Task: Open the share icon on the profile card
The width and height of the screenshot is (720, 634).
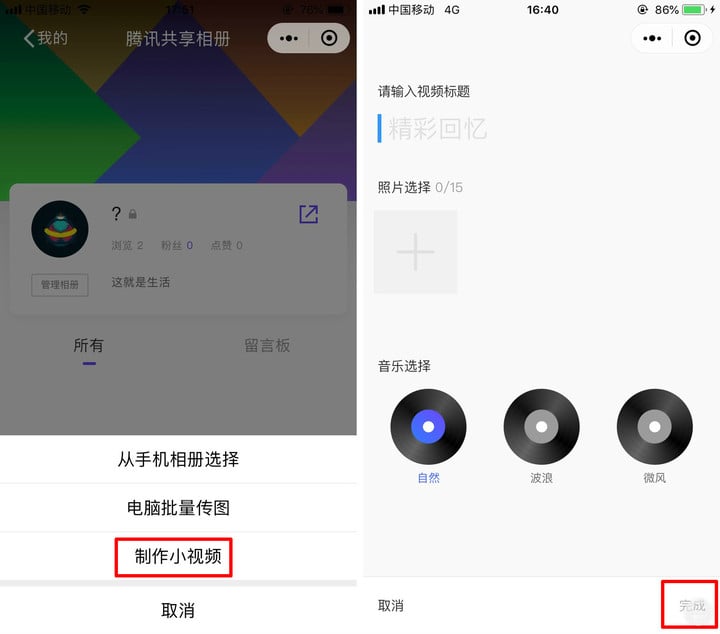Action: tap(308, 214)
